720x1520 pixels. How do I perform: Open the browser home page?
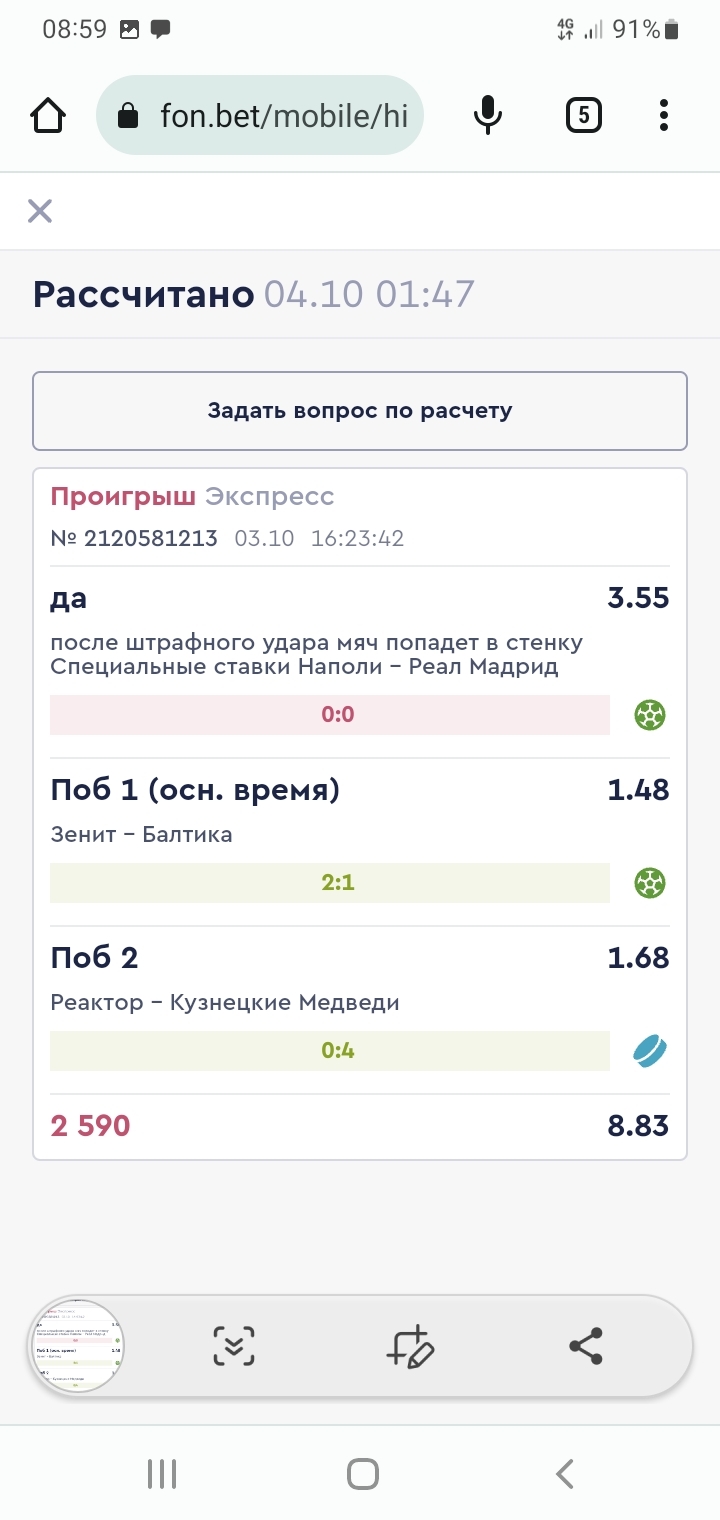pyautogui.click(x=49, y=116)
